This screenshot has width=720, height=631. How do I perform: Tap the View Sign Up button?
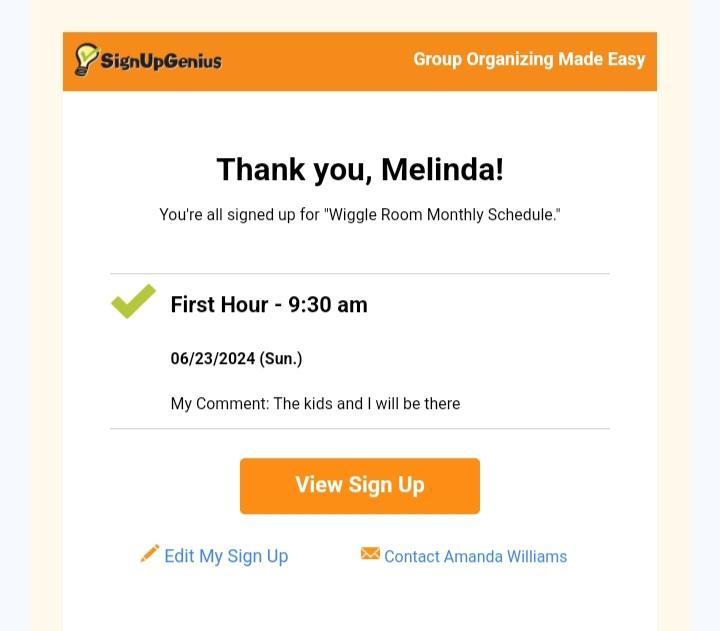click(360, 486)
